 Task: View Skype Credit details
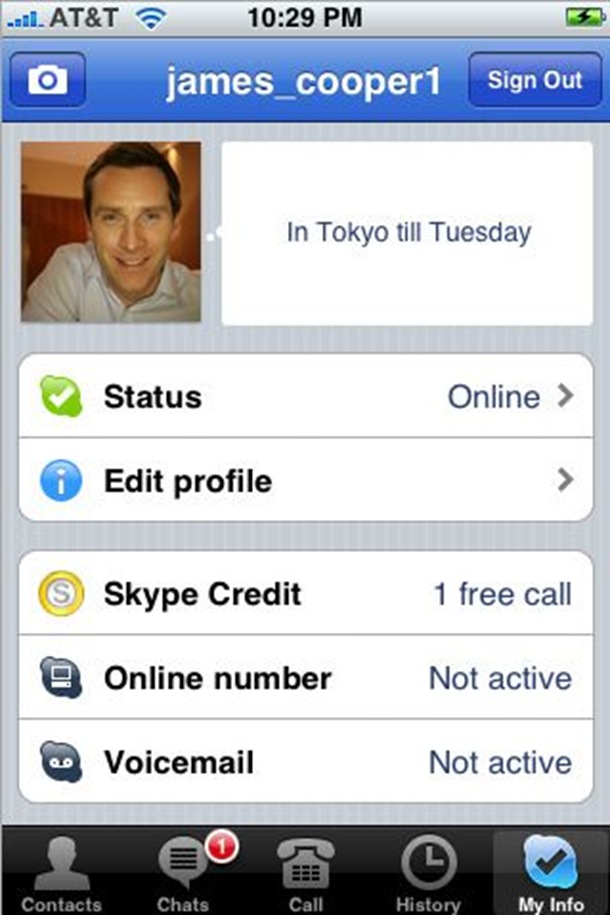pos(305,594)
